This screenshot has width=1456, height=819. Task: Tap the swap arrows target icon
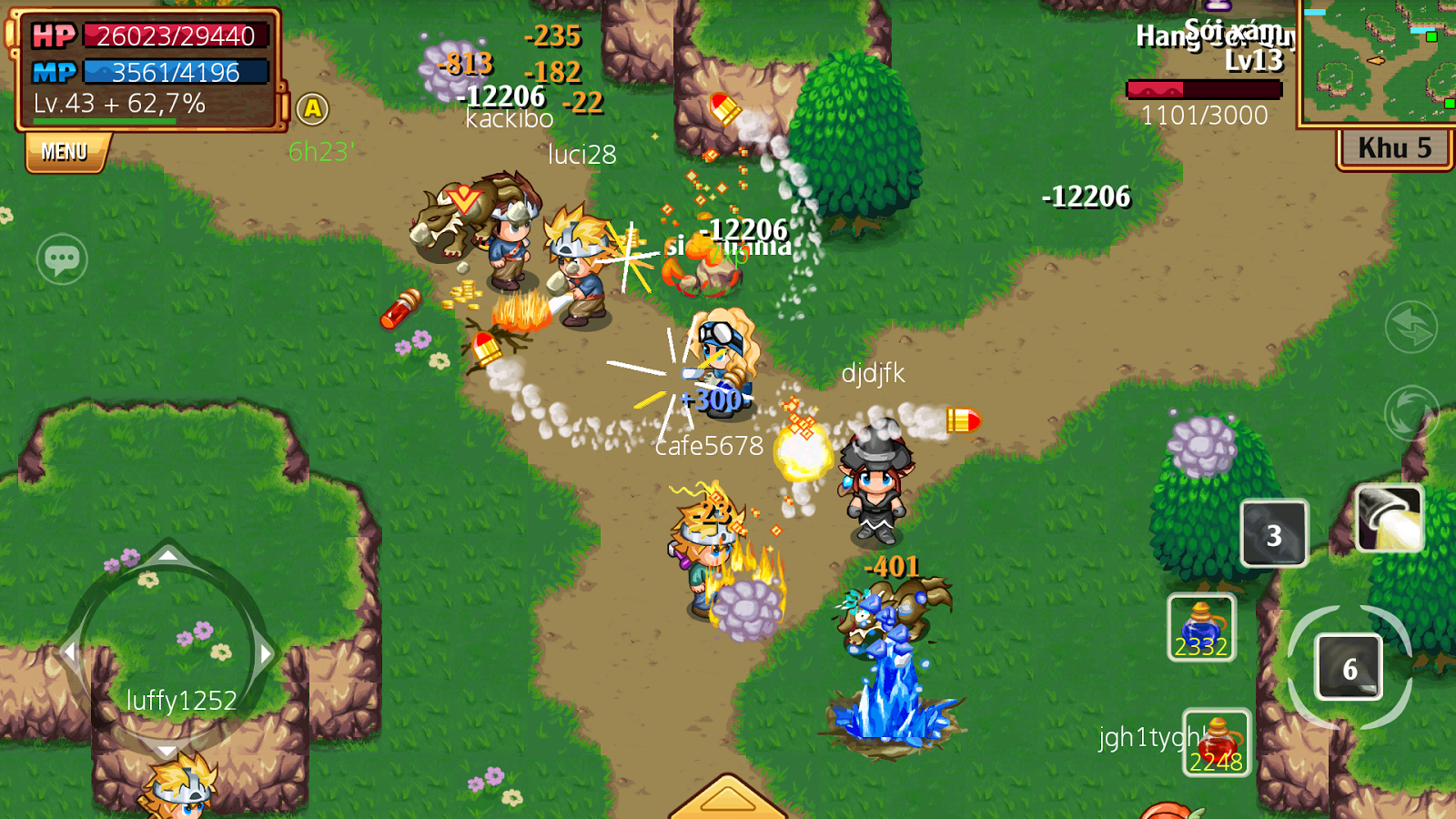click(1411, 327)
